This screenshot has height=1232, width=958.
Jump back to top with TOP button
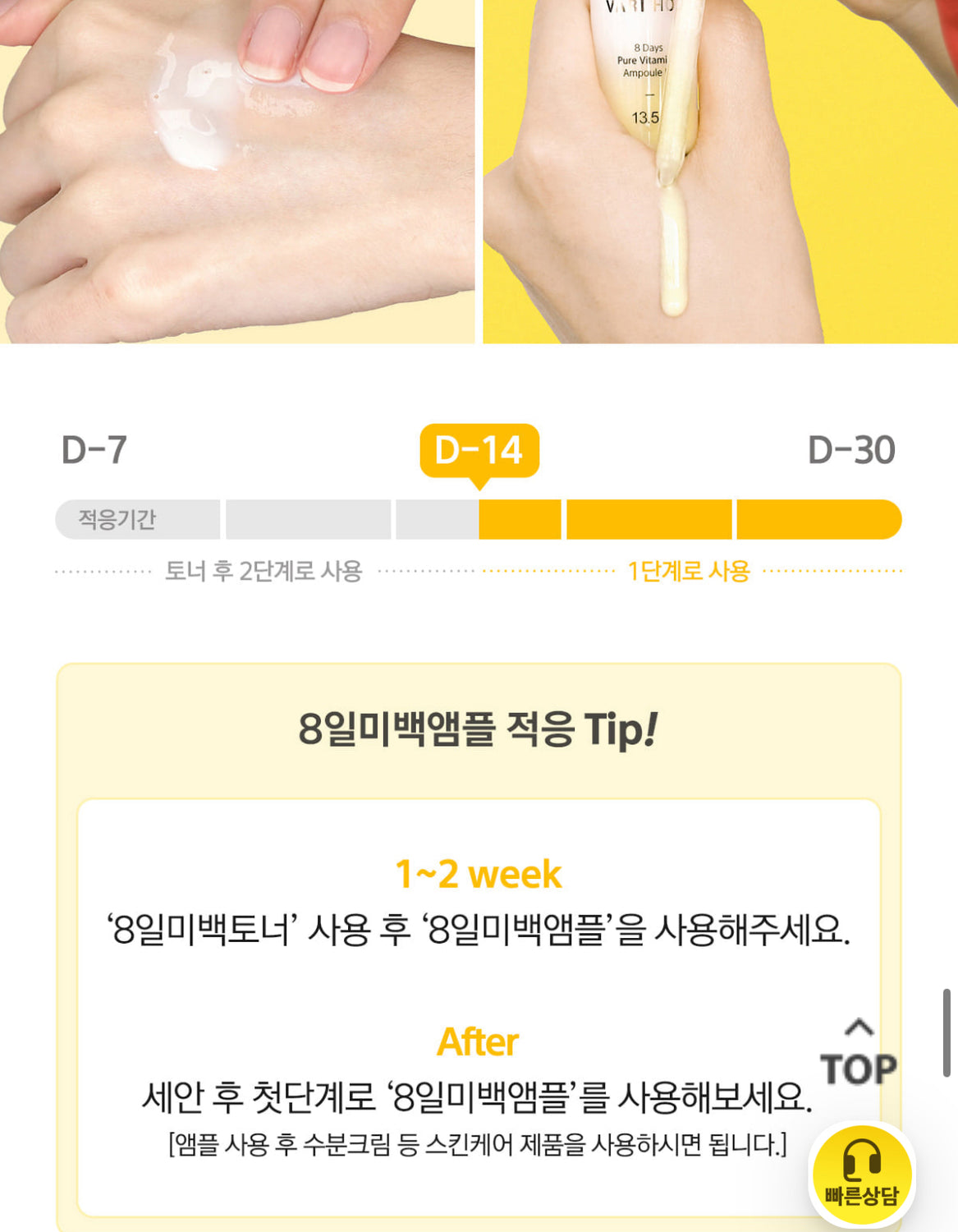click(859, 1054)
